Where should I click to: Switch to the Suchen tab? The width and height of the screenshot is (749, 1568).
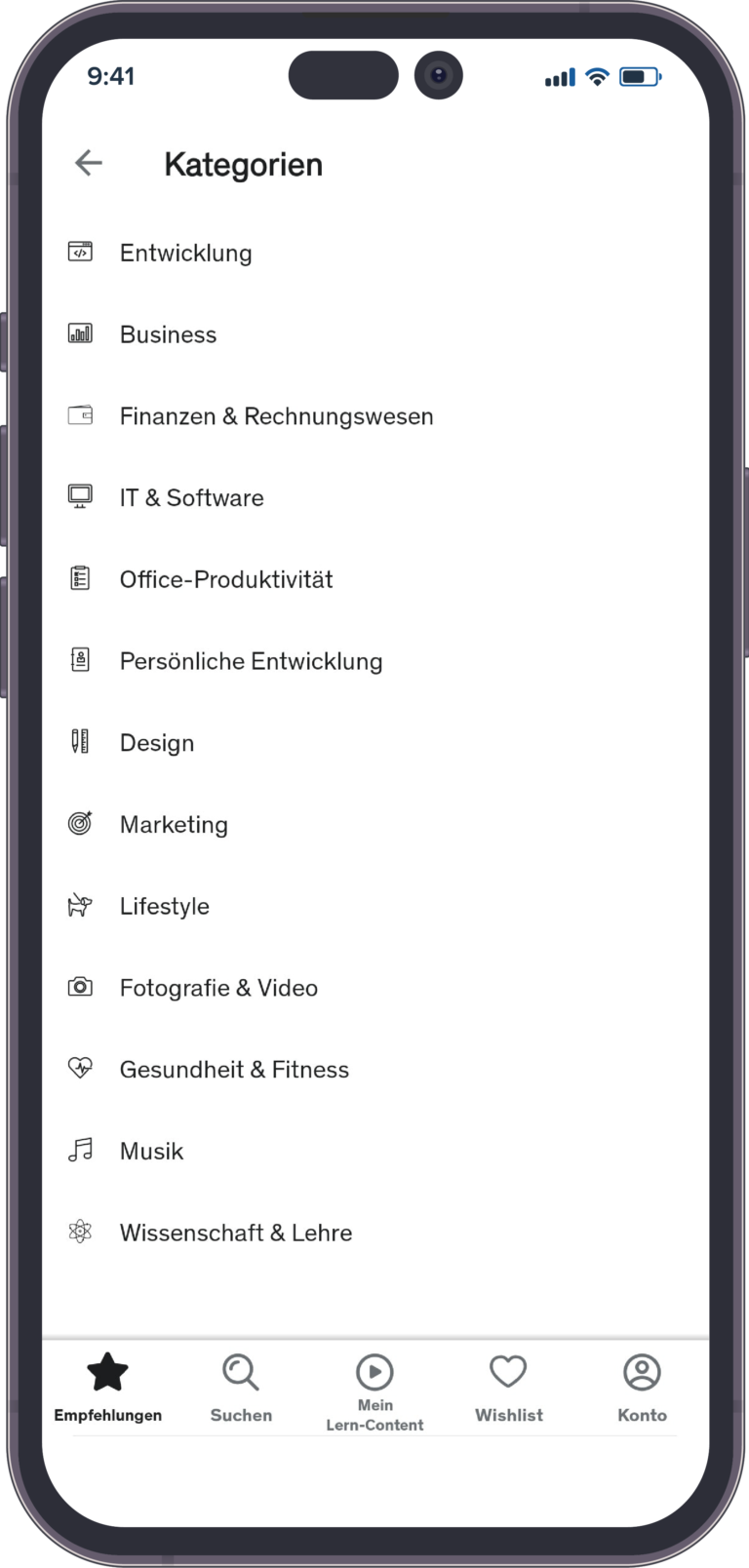[x=240, y=1387]
